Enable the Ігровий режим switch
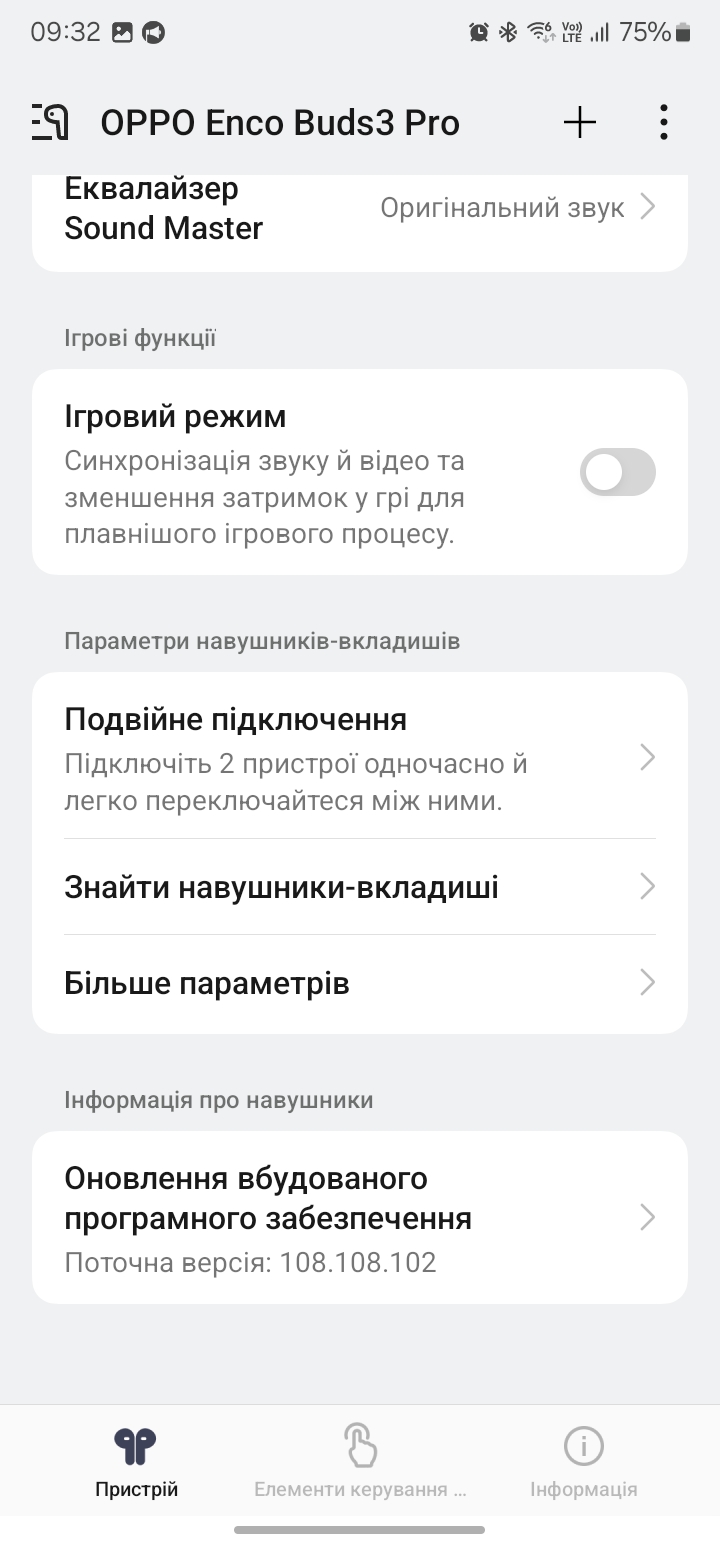The height and width of the screenshot is (1544, 720). coord(617,472)
